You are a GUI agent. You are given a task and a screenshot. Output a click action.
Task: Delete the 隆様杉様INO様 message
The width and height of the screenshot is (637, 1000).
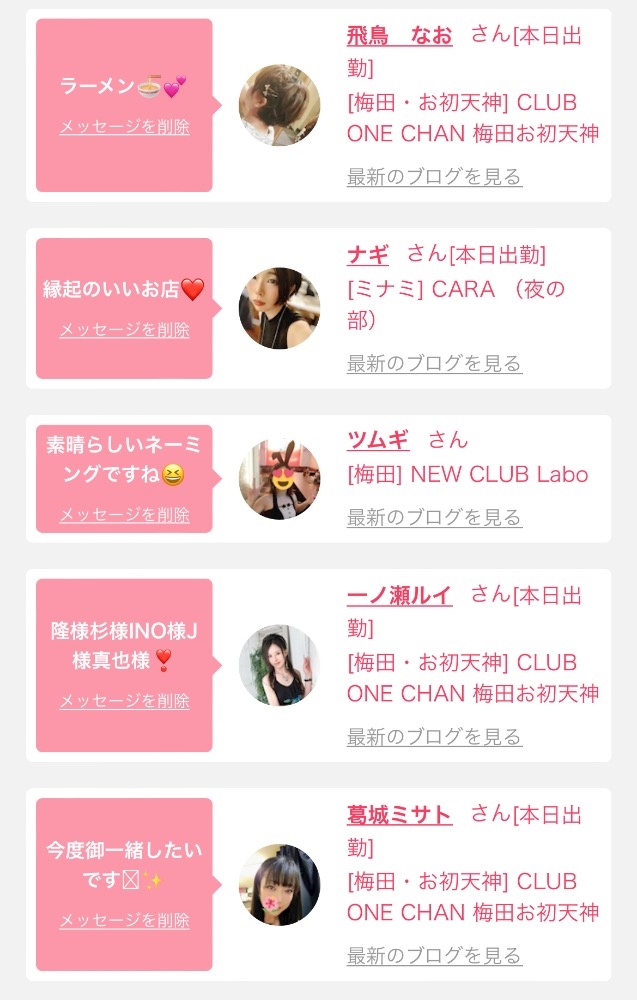coord(124,700)
